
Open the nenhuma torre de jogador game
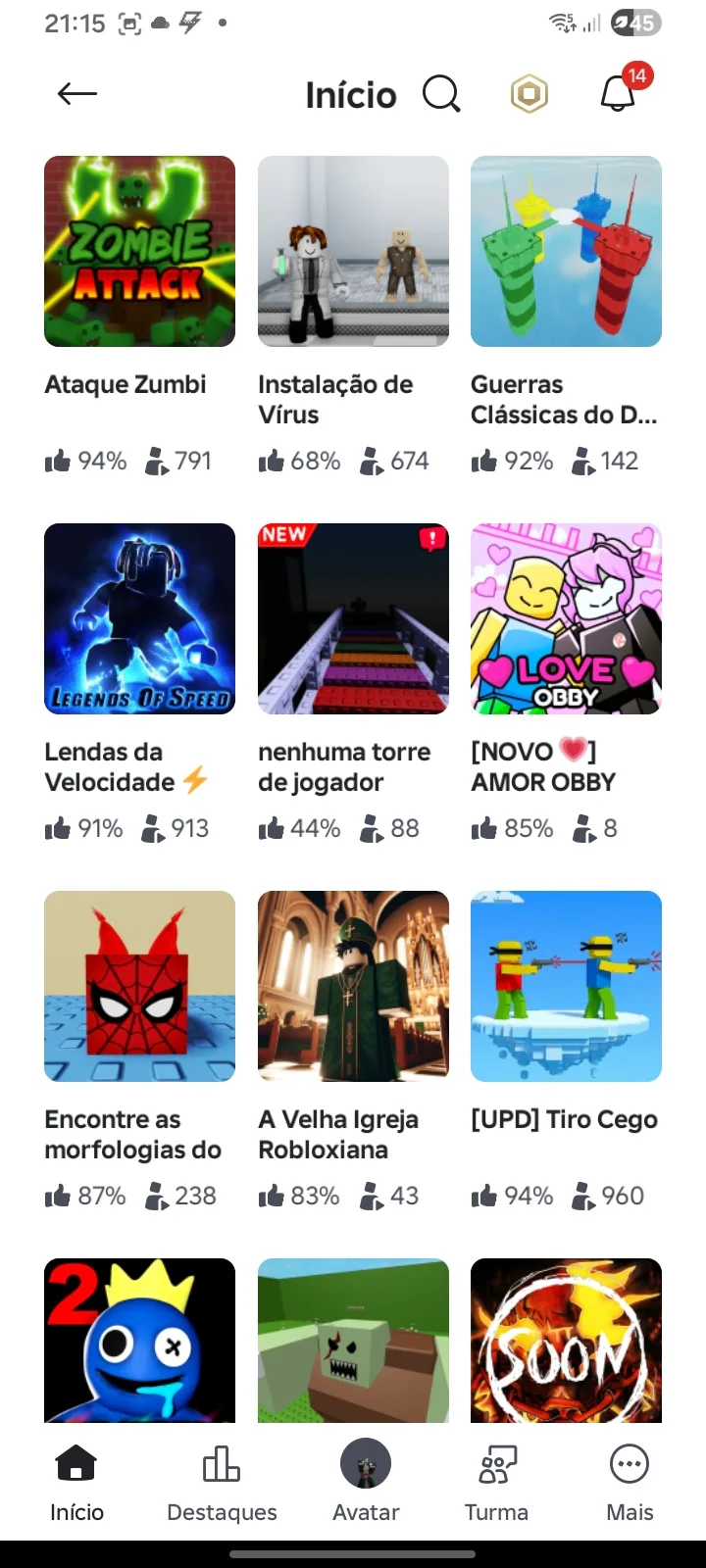(x=353, y=619)
